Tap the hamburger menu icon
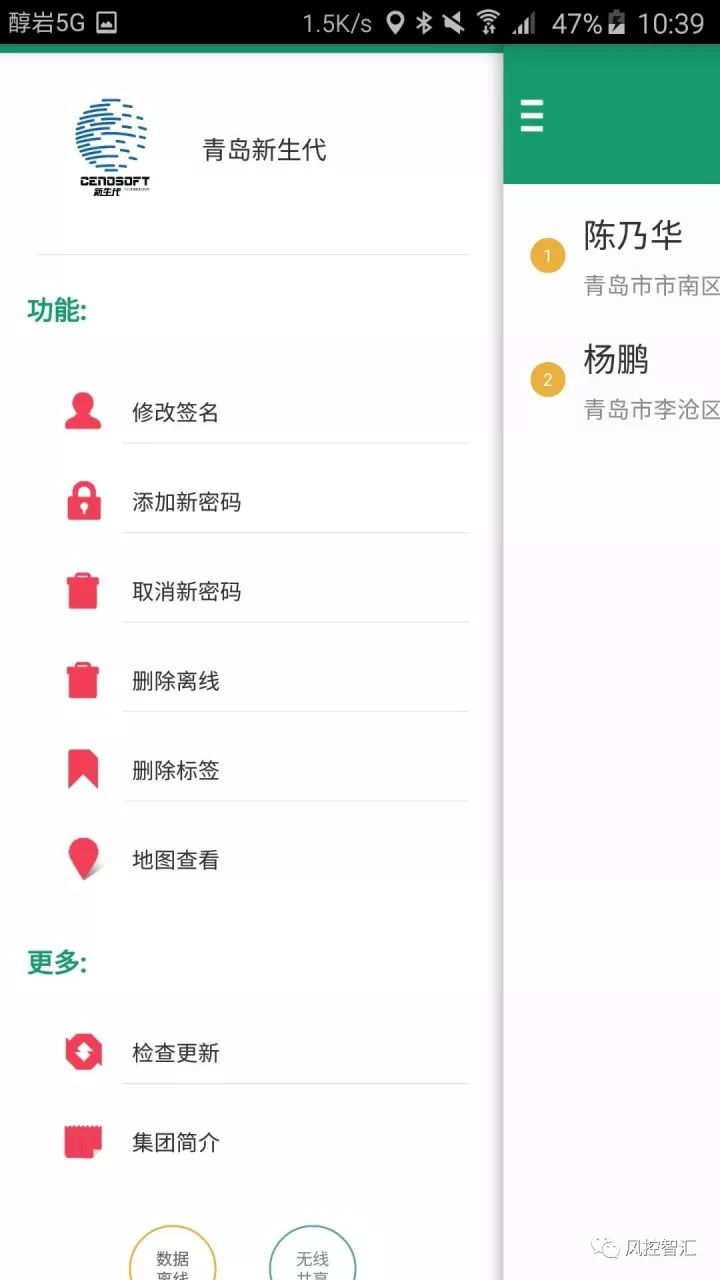Image resolution: width=720 pixels, height=1280 pixels. pos(532,116)
